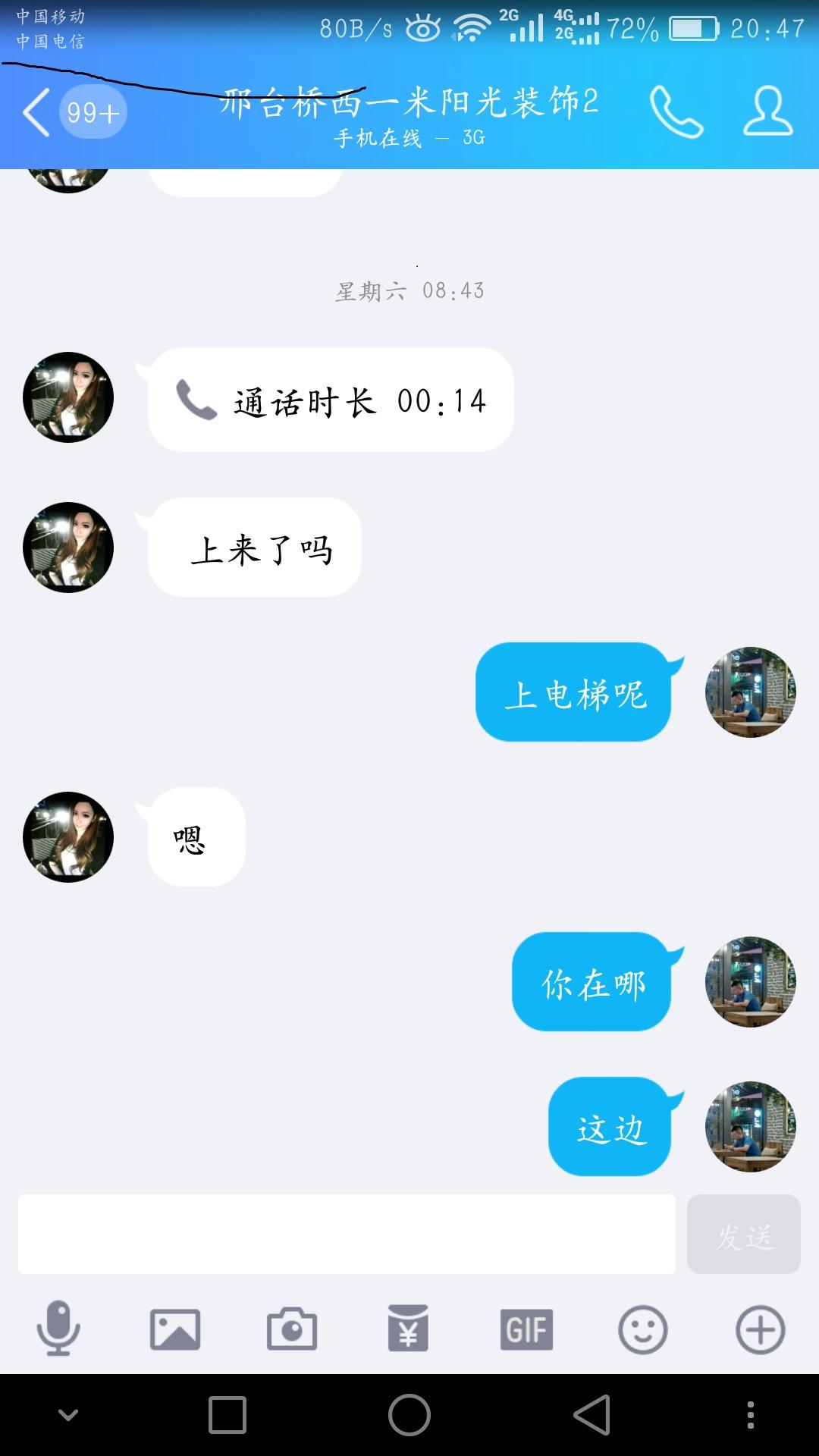Go back to the message list
Screen dimensions: 819x1456
point(36,112)
